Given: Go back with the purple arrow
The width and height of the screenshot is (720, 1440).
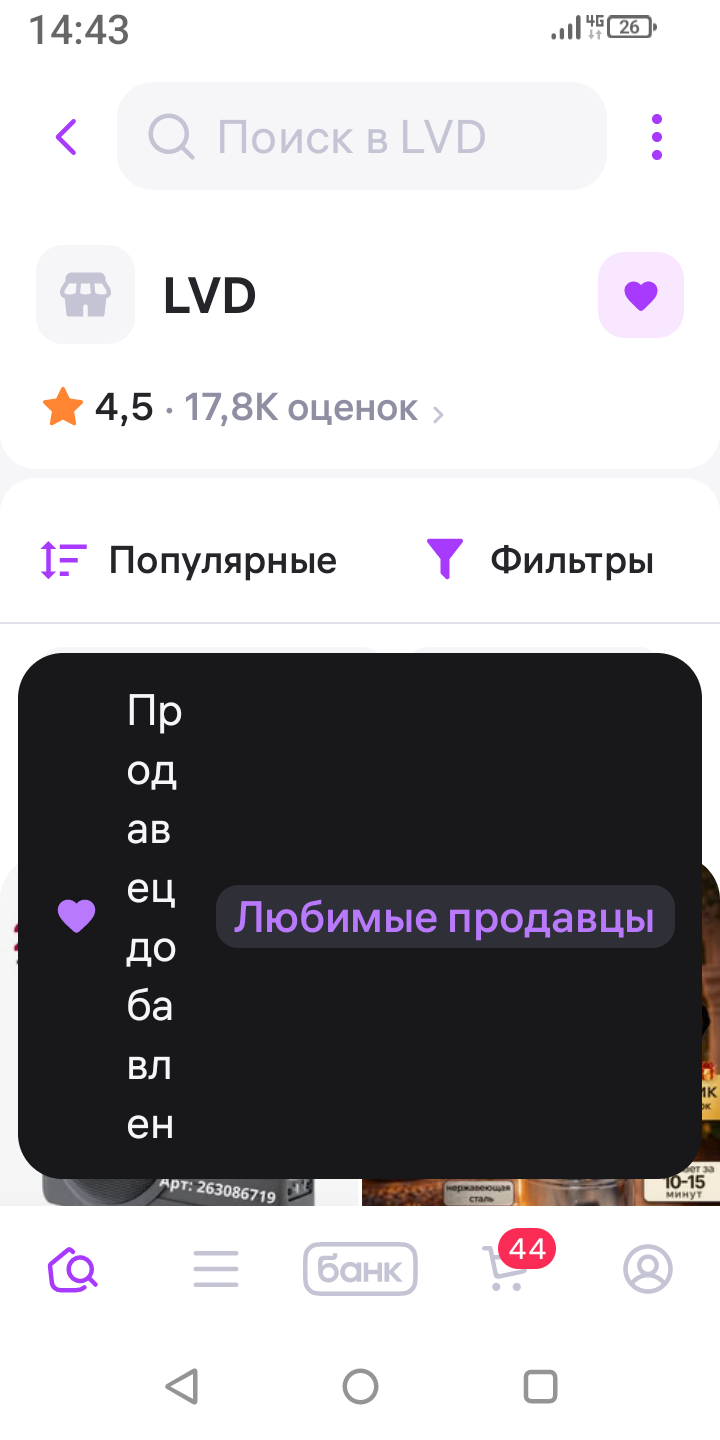Looking at the screenshot, I should (66, 137).
